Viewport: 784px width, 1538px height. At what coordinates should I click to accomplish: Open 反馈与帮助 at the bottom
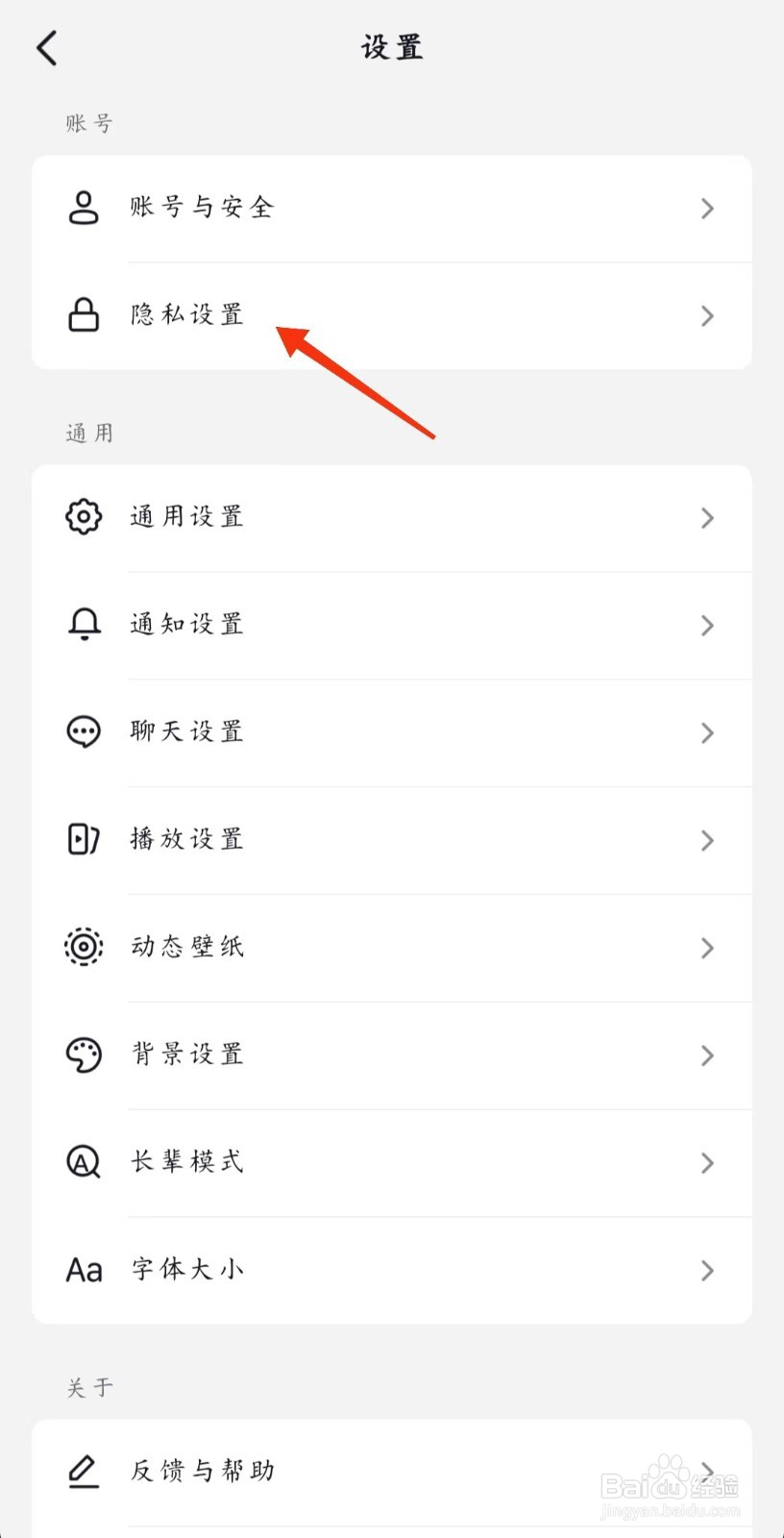(x=392, y=1471)
